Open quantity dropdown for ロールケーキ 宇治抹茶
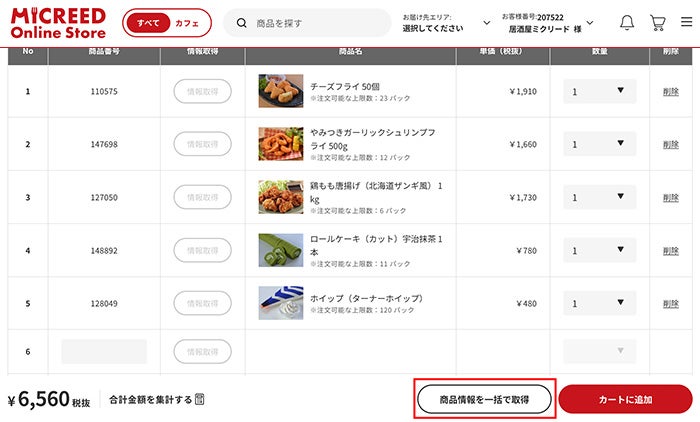Screen dimensions: 700x422 point(599,250)
